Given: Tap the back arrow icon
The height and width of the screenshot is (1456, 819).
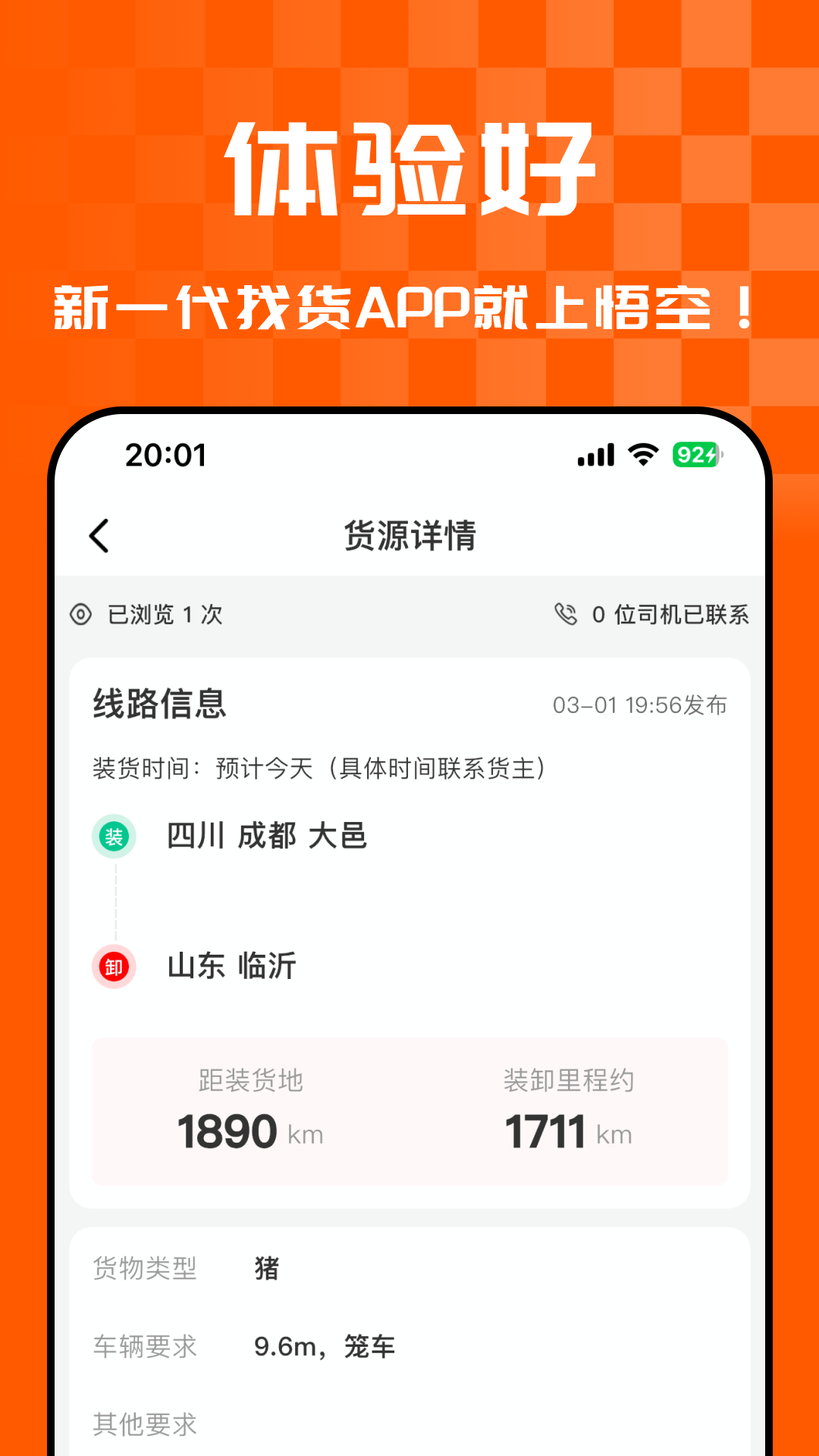Looking at the screenshot, I should (99, 534).
